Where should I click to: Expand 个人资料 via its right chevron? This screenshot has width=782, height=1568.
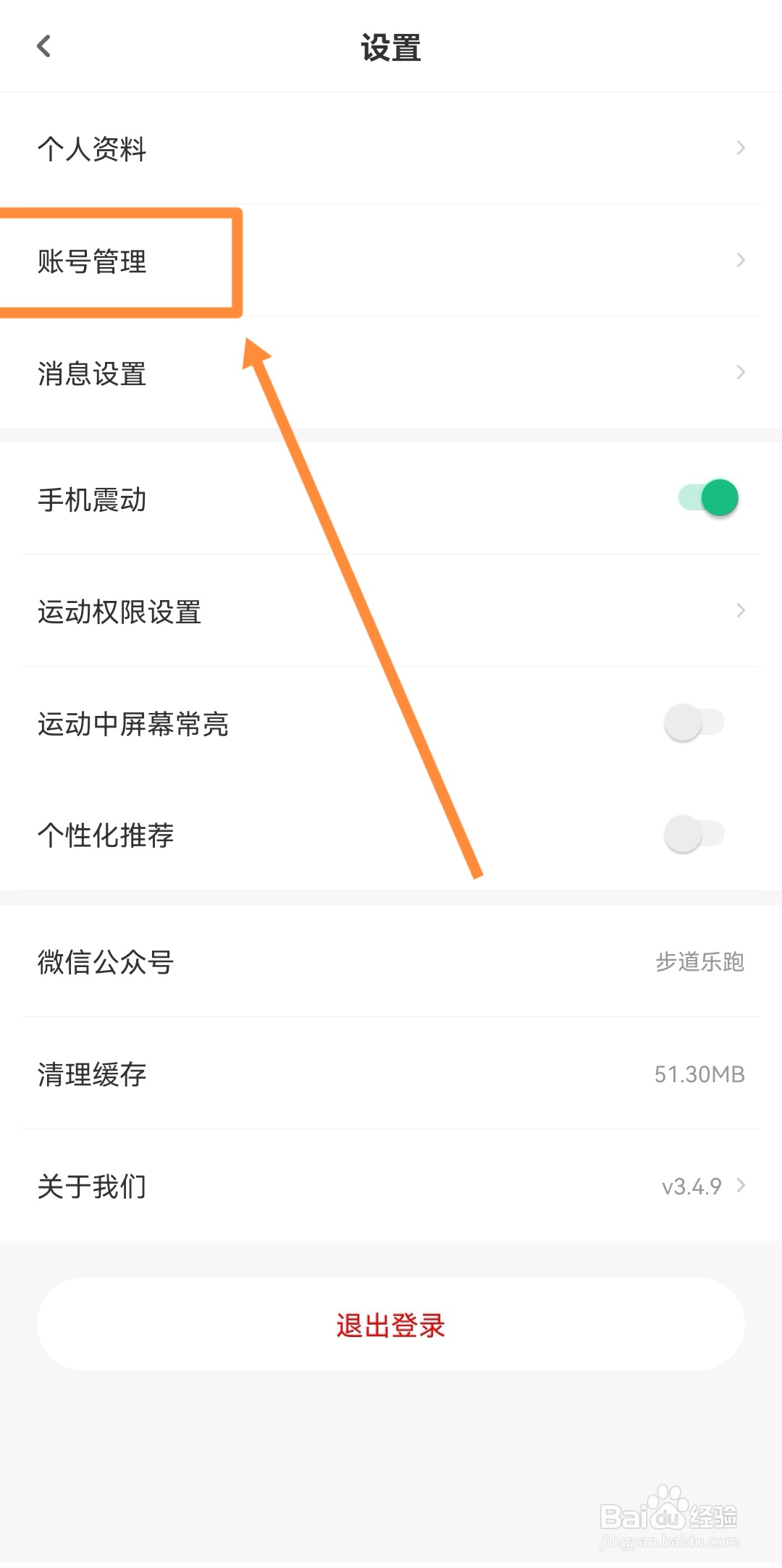pos(740,148)
